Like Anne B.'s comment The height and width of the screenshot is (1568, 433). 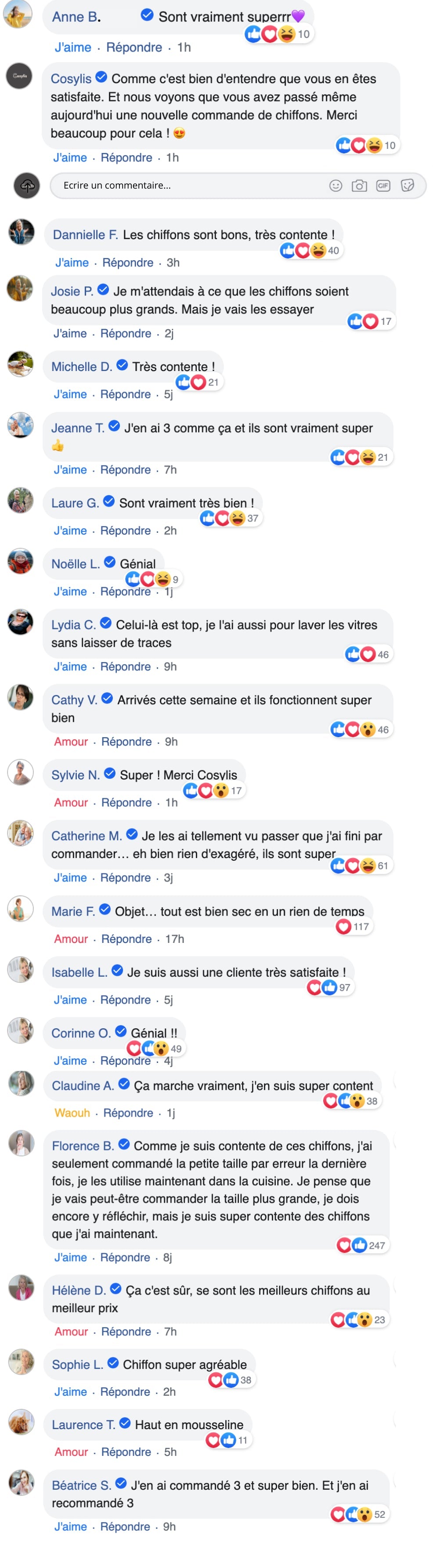73,47
